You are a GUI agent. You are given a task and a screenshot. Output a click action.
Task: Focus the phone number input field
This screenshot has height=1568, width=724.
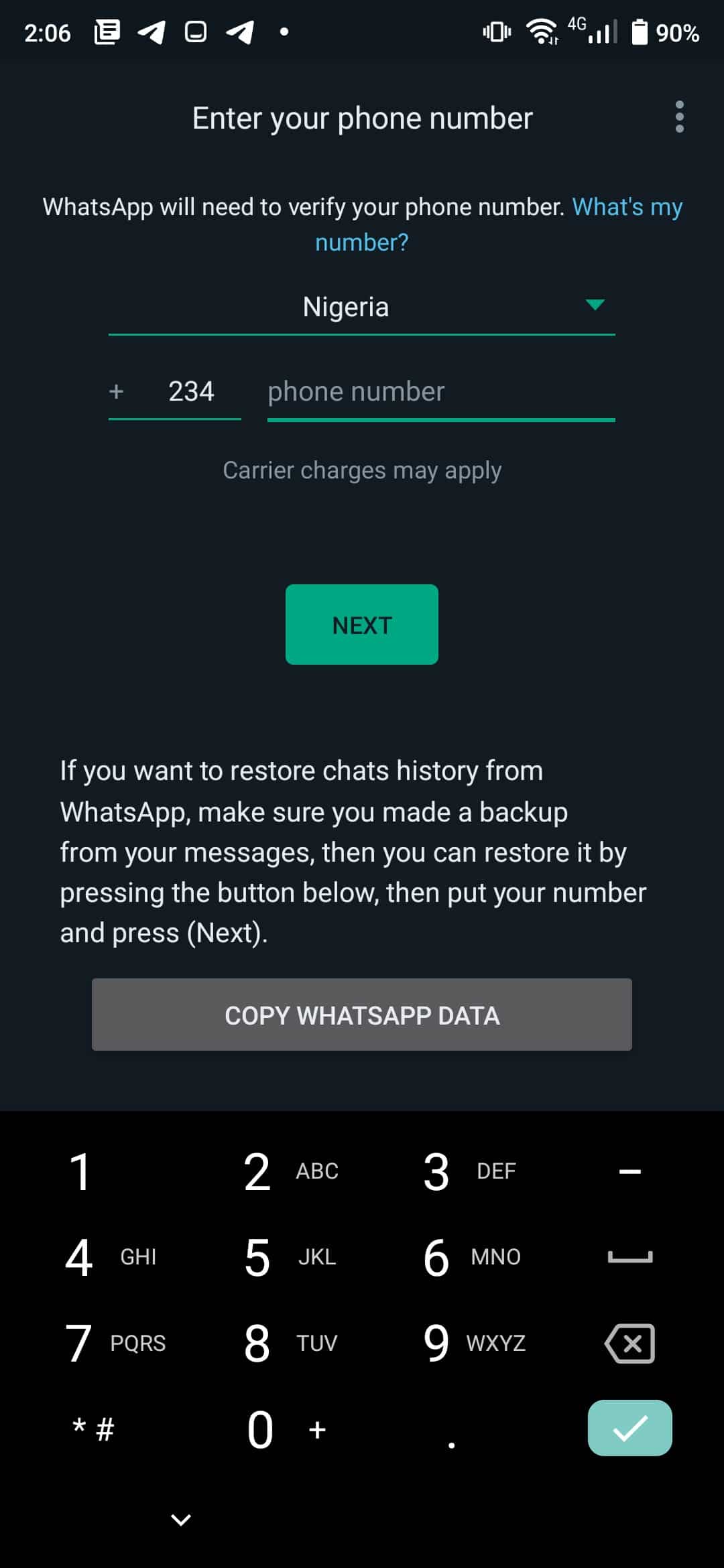[440, 391]
